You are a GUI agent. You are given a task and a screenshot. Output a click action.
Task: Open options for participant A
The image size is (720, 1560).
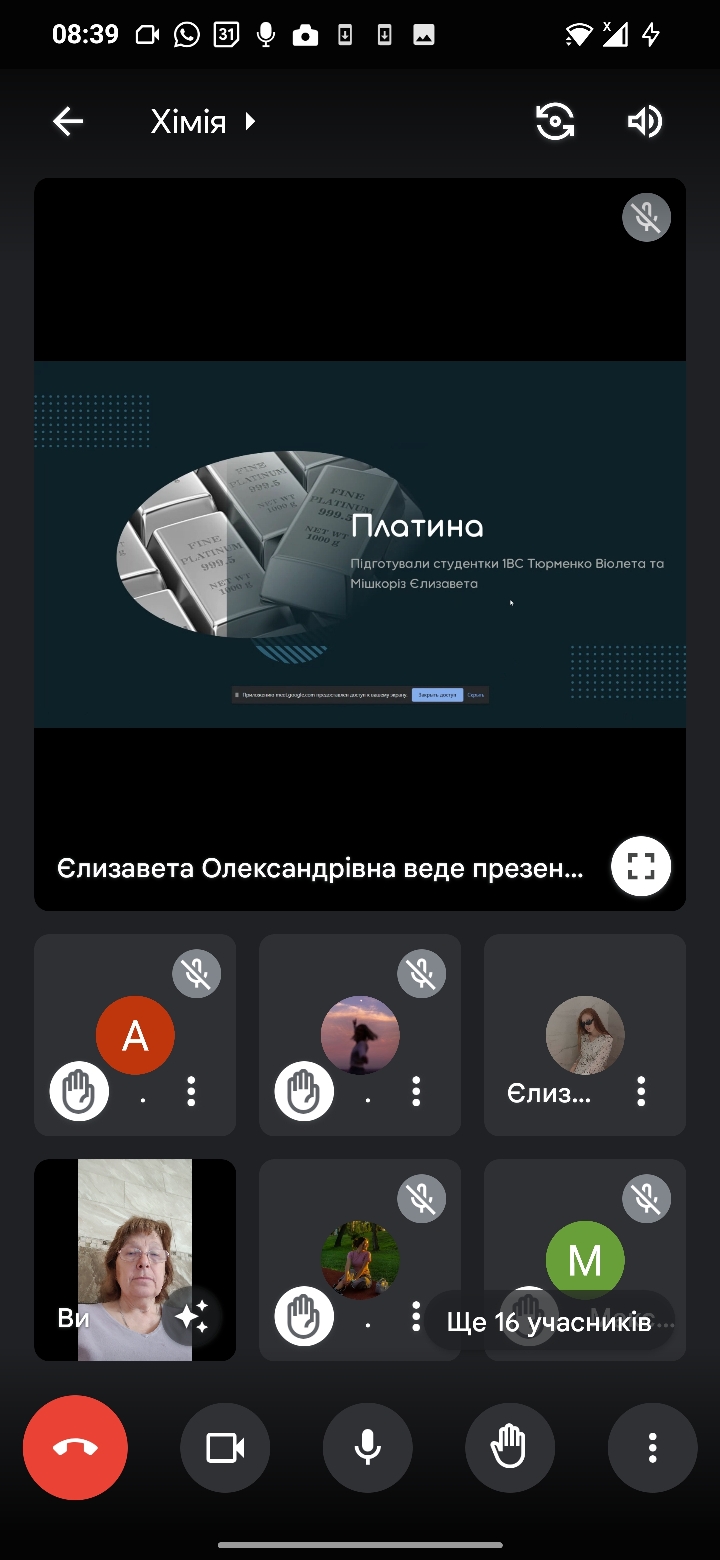[191, 1091]
